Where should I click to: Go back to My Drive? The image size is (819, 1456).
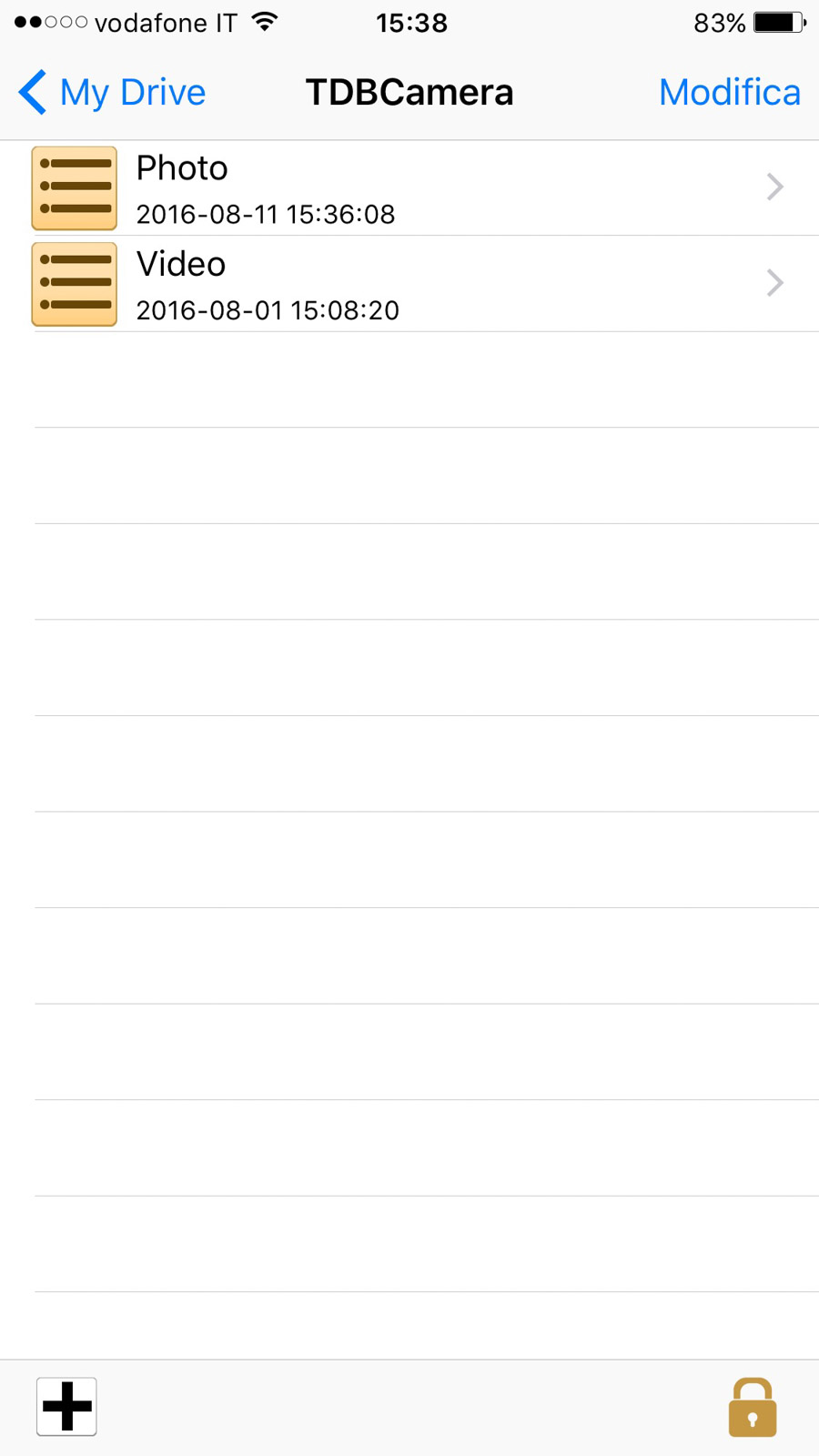[x=113, y=93]
